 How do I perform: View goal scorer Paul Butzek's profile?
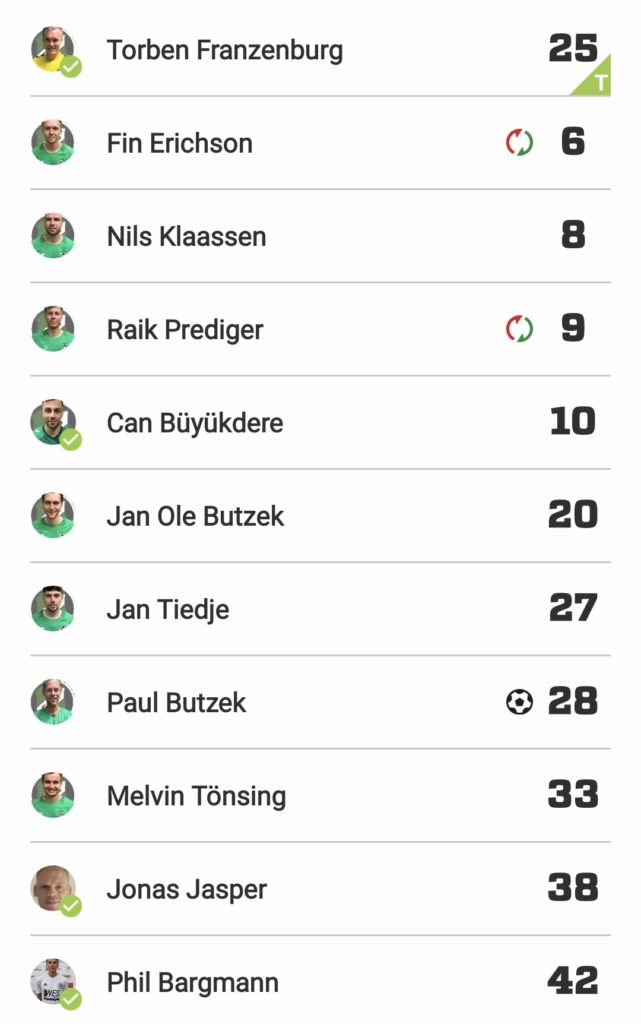point(176,703)
